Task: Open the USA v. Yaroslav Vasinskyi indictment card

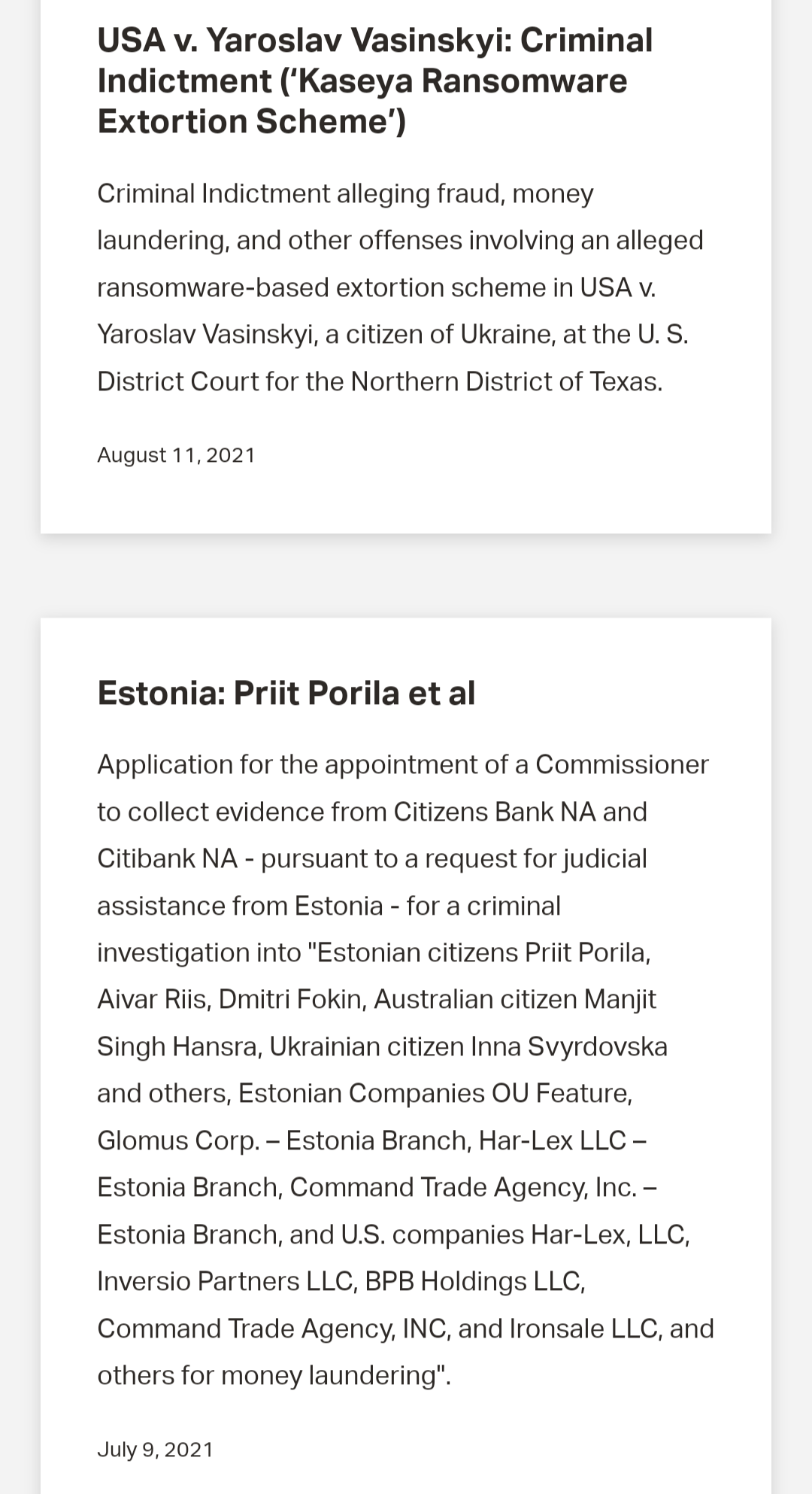Action: click(374, 80)
